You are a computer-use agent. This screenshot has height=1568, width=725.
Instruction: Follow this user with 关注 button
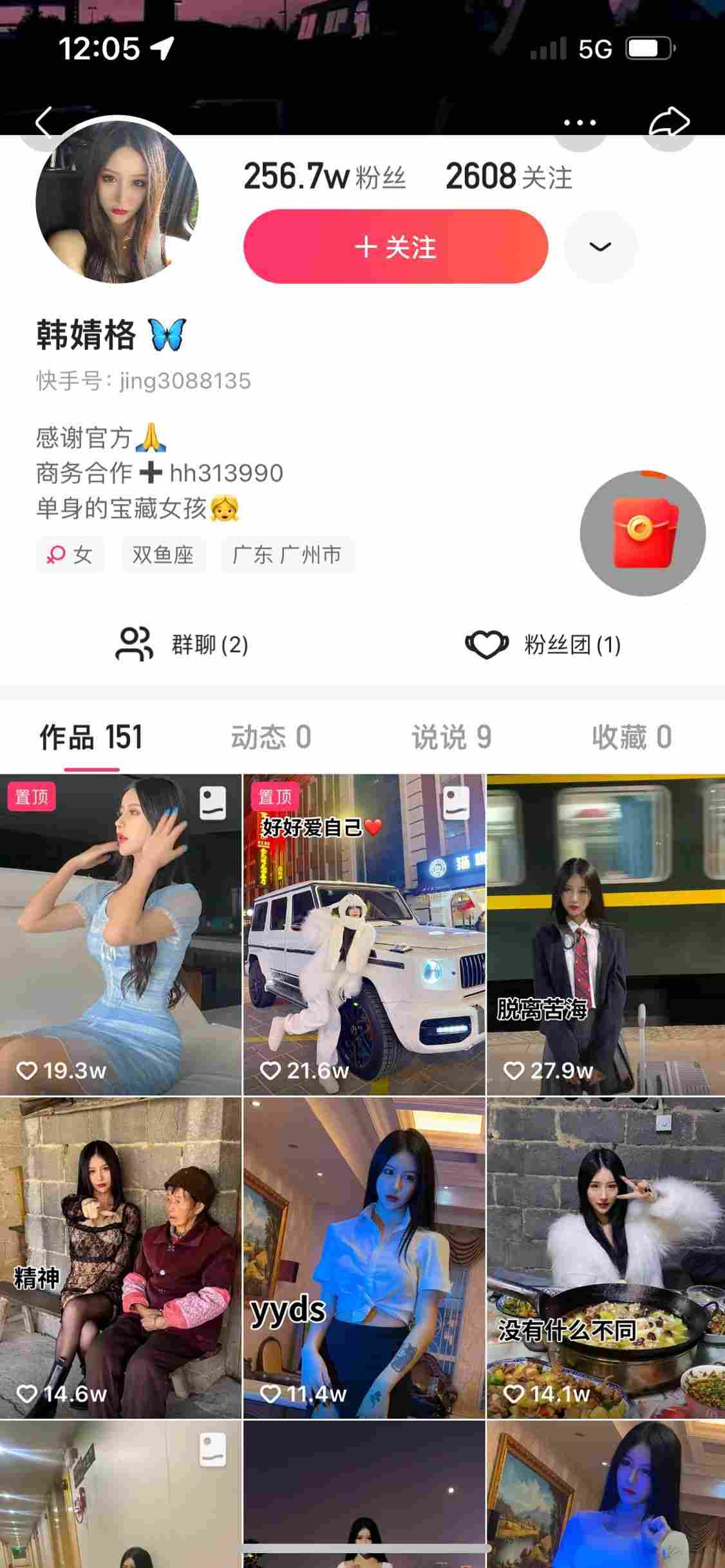[395, 247]
